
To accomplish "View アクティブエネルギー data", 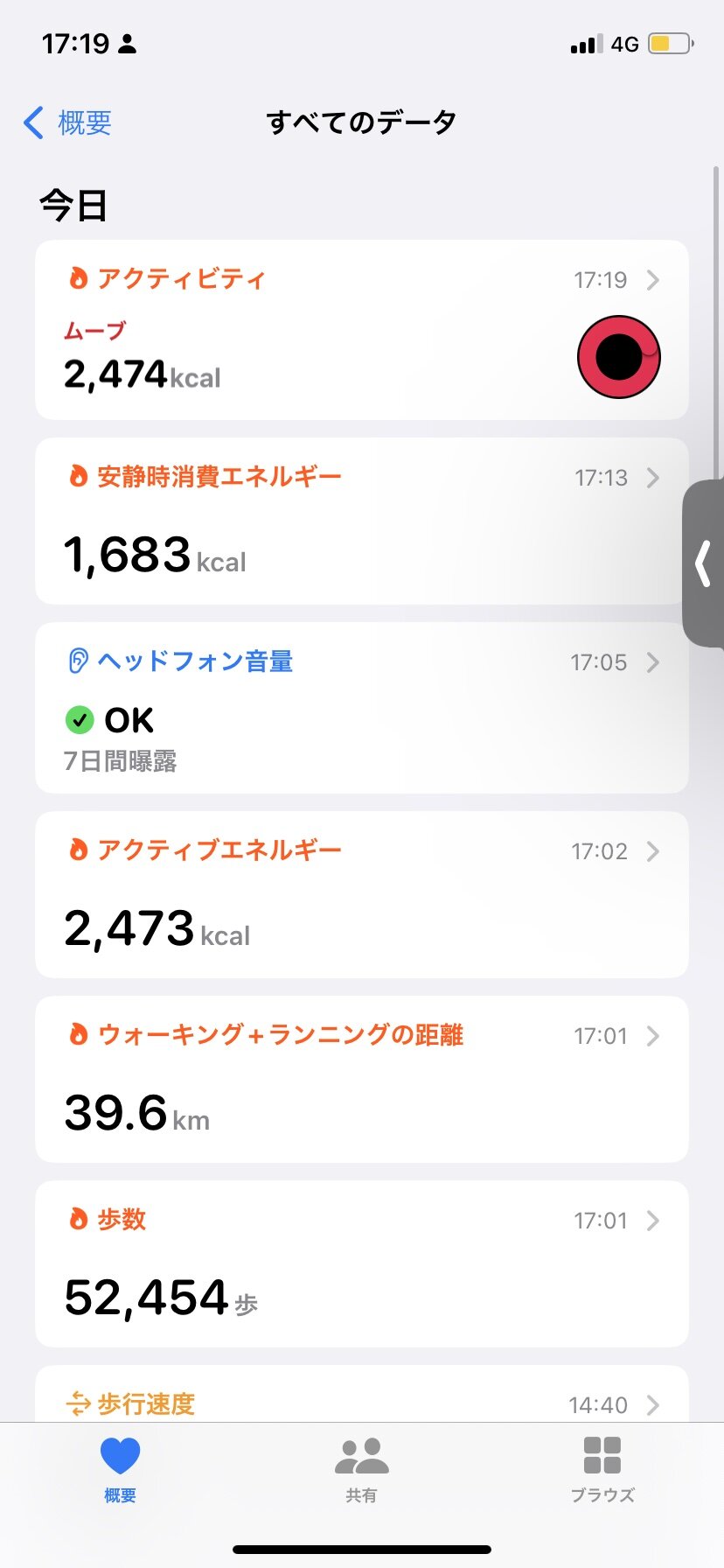I will 362,894.
